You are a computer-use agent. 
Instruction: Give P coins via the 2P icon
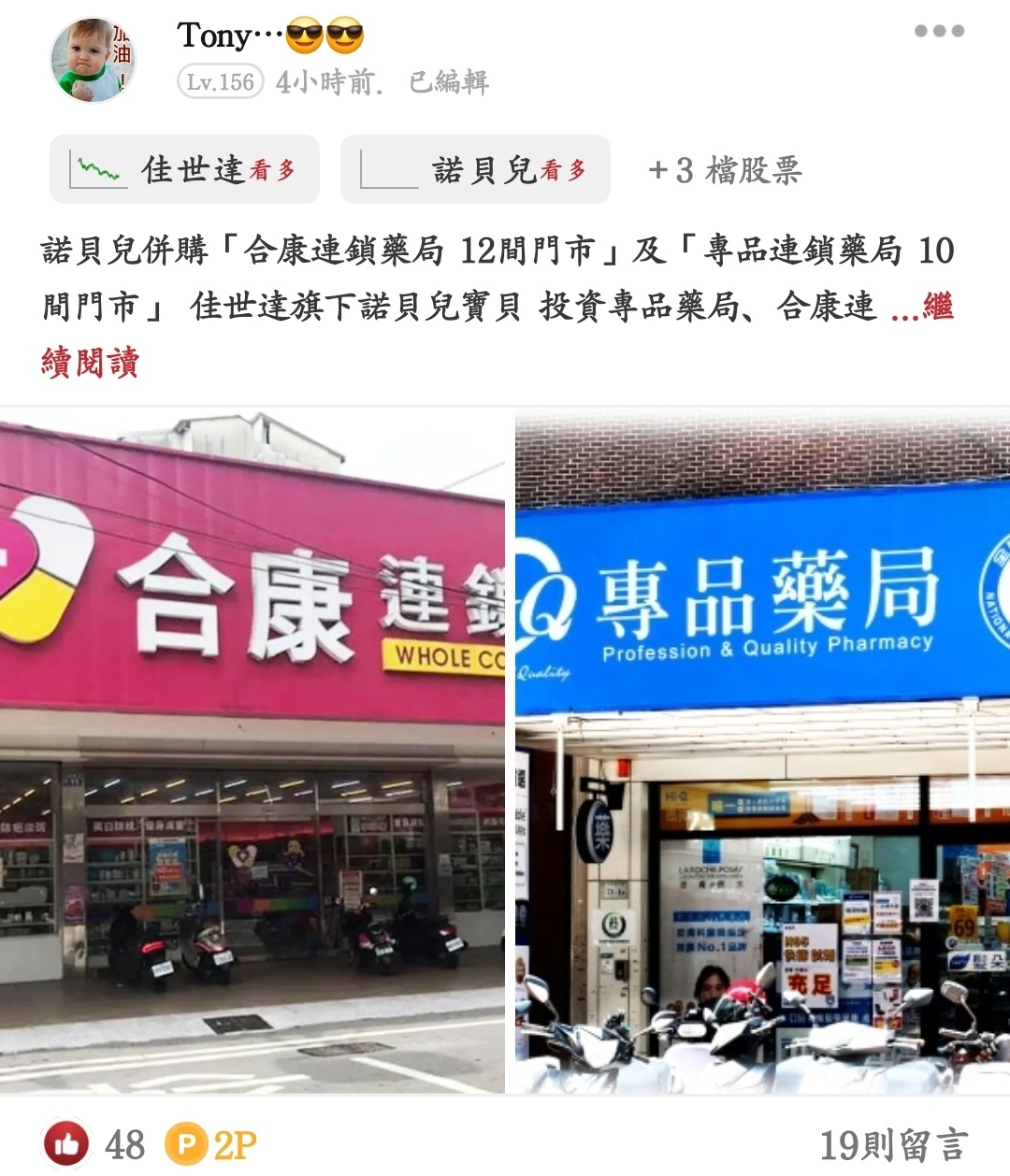click(x=187, y=1144)
